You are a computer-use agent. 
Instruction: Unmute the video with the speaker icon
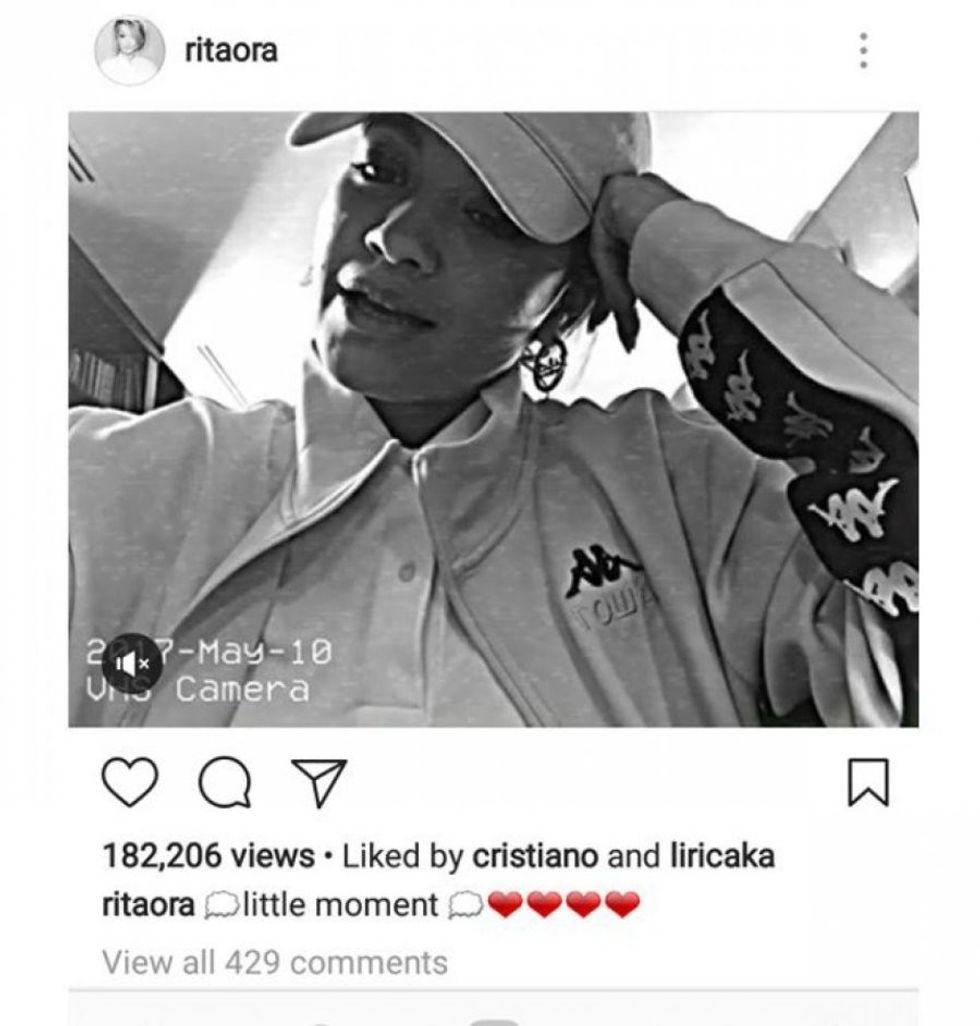[132, 662]
